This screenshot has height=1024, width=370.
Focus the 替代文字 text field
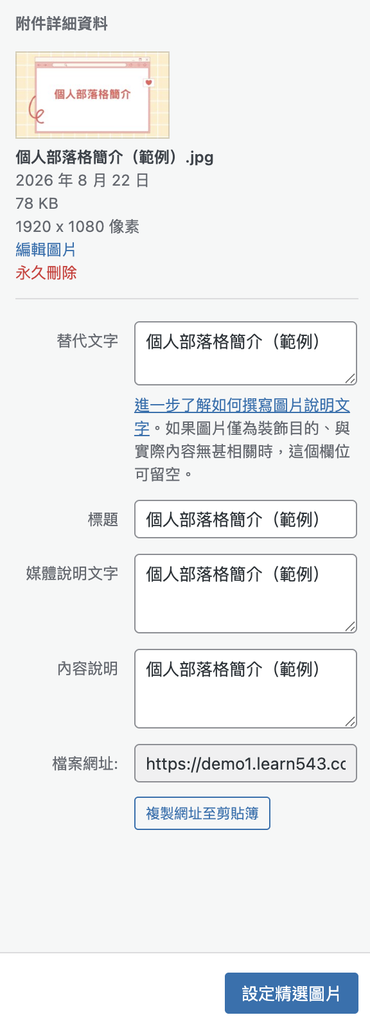245,353
